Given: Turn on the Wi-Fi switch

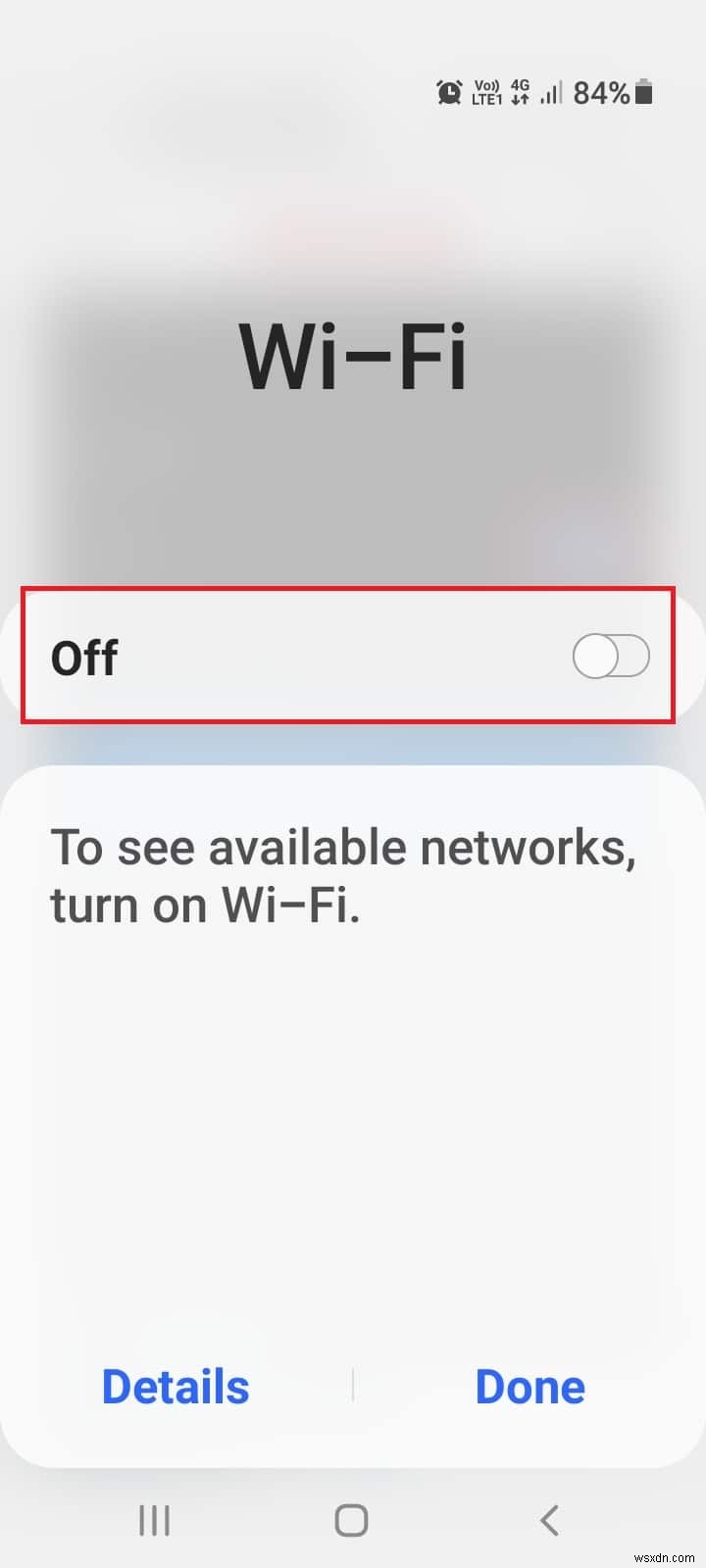Looking at the screenshot, I should [611, 657].
